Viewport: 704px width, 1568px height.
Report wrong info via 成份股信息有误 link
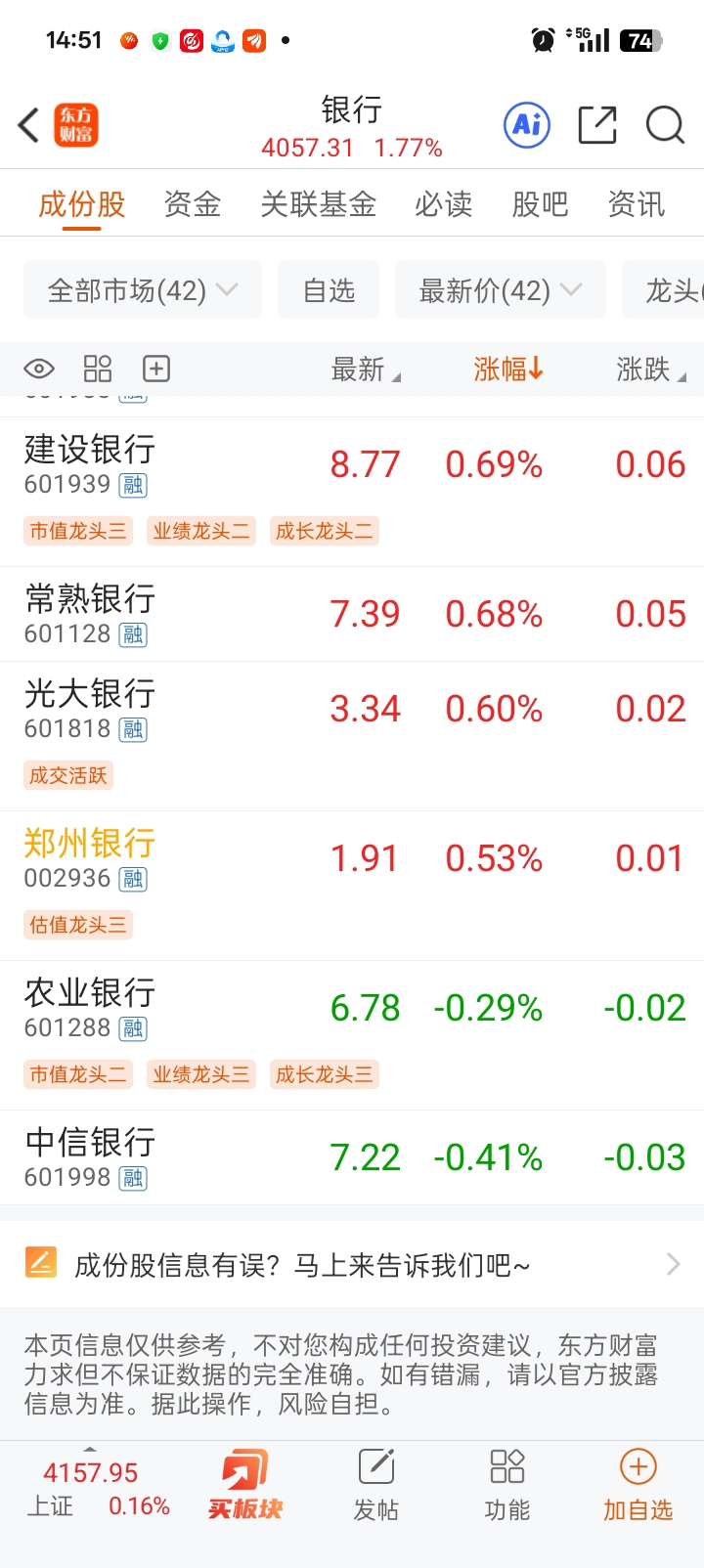point(352,1265)
